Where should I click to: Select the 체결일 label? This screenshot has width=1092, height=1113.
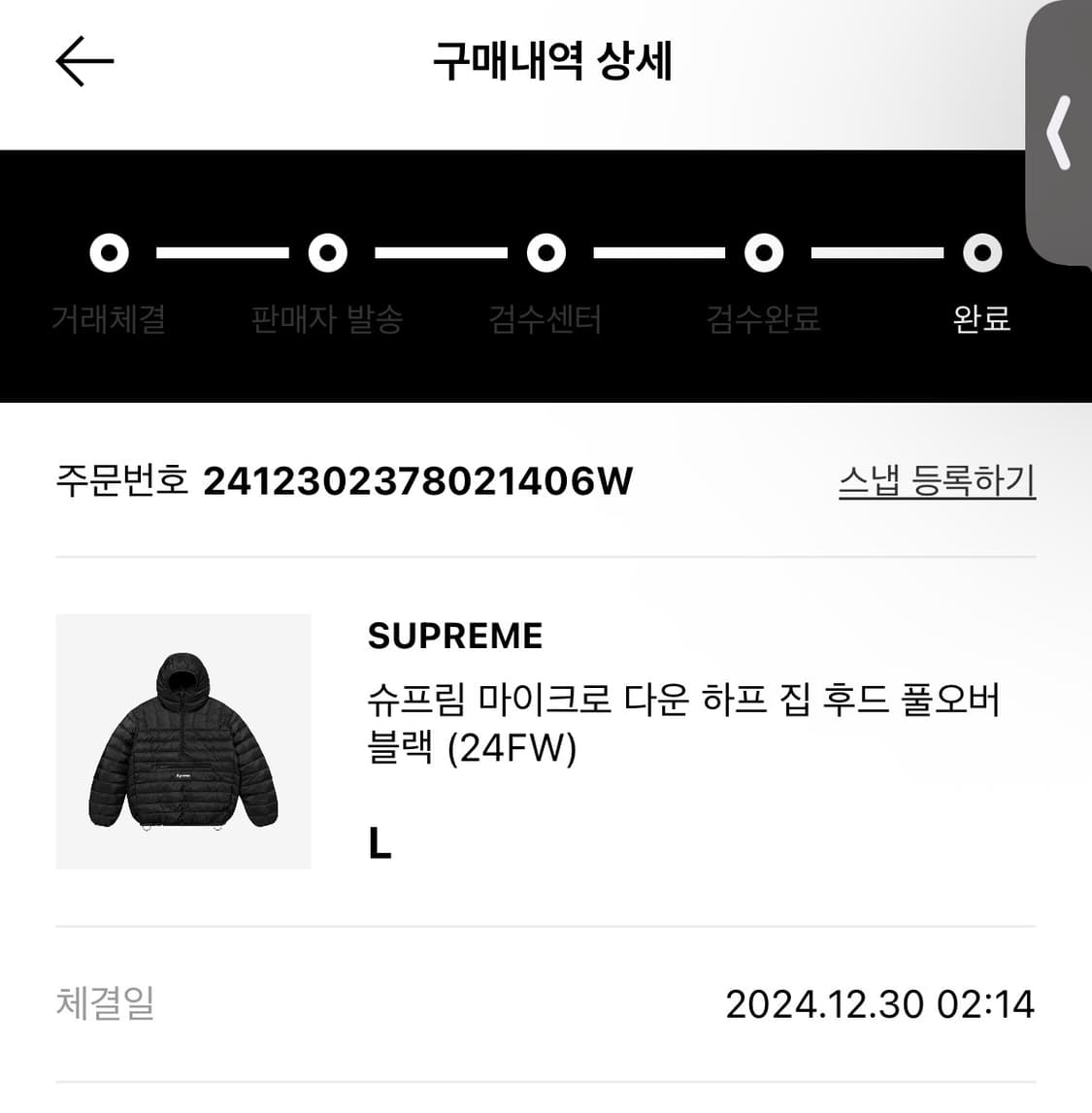[x=107, y=1006]
